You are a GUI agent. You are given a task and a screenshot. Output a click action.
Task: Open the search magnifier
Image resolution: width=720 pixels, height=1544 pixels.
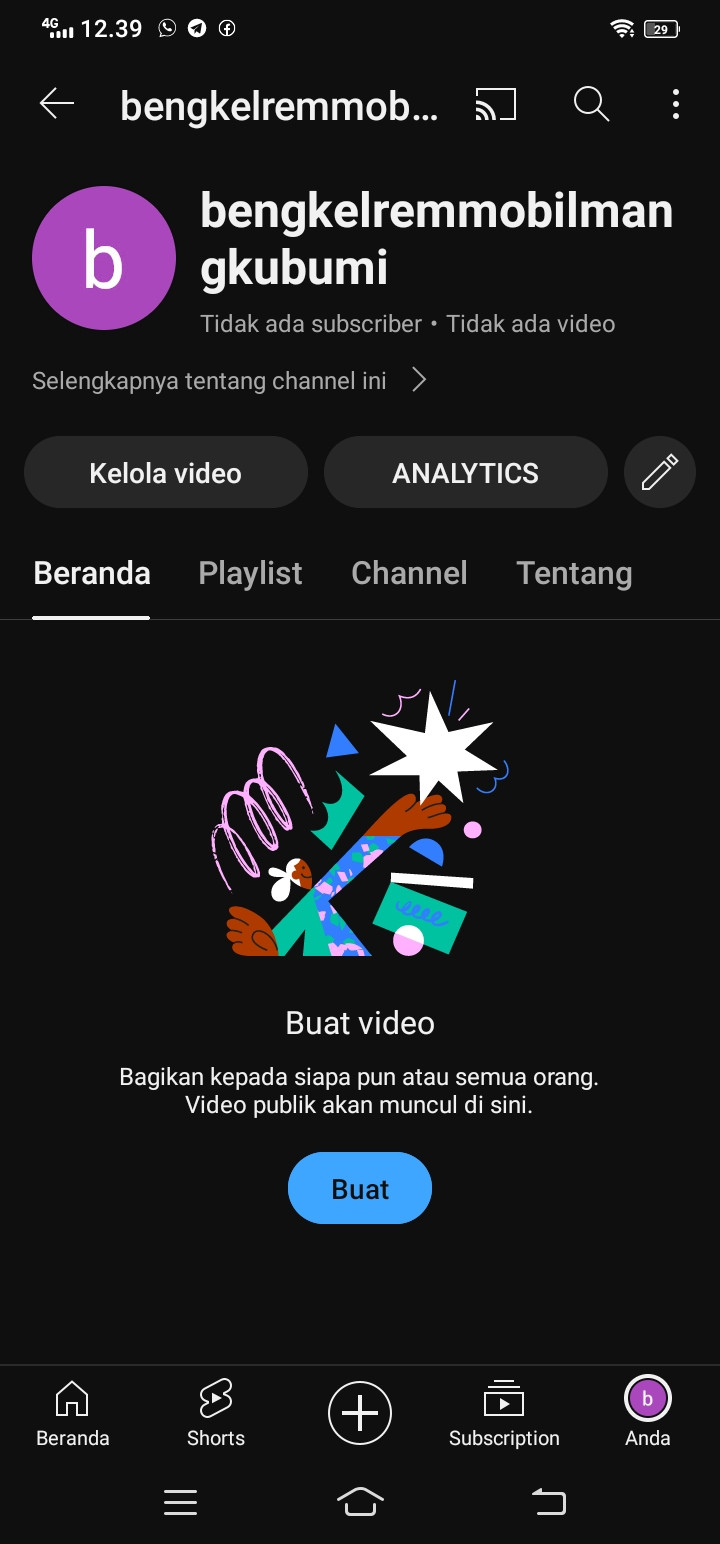point(591,104)
